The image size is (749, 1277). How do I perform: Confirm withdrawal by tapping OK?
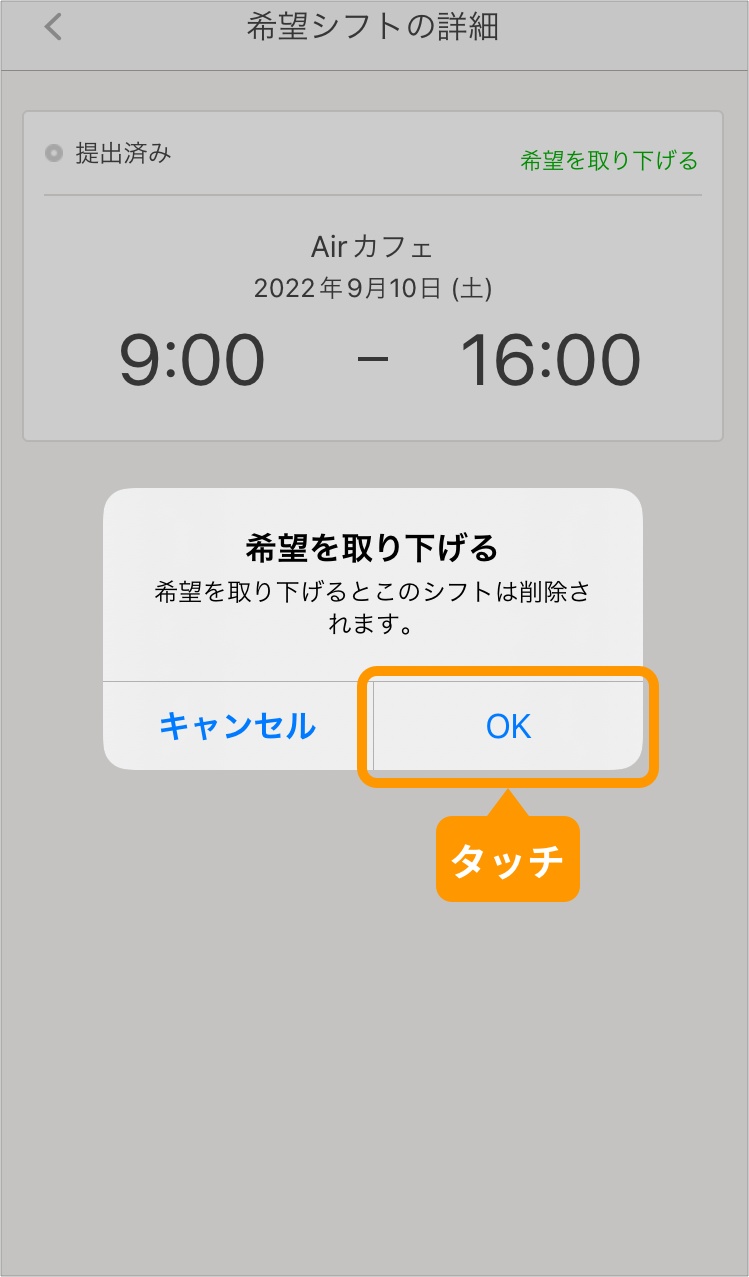click(x=508, y=727)
